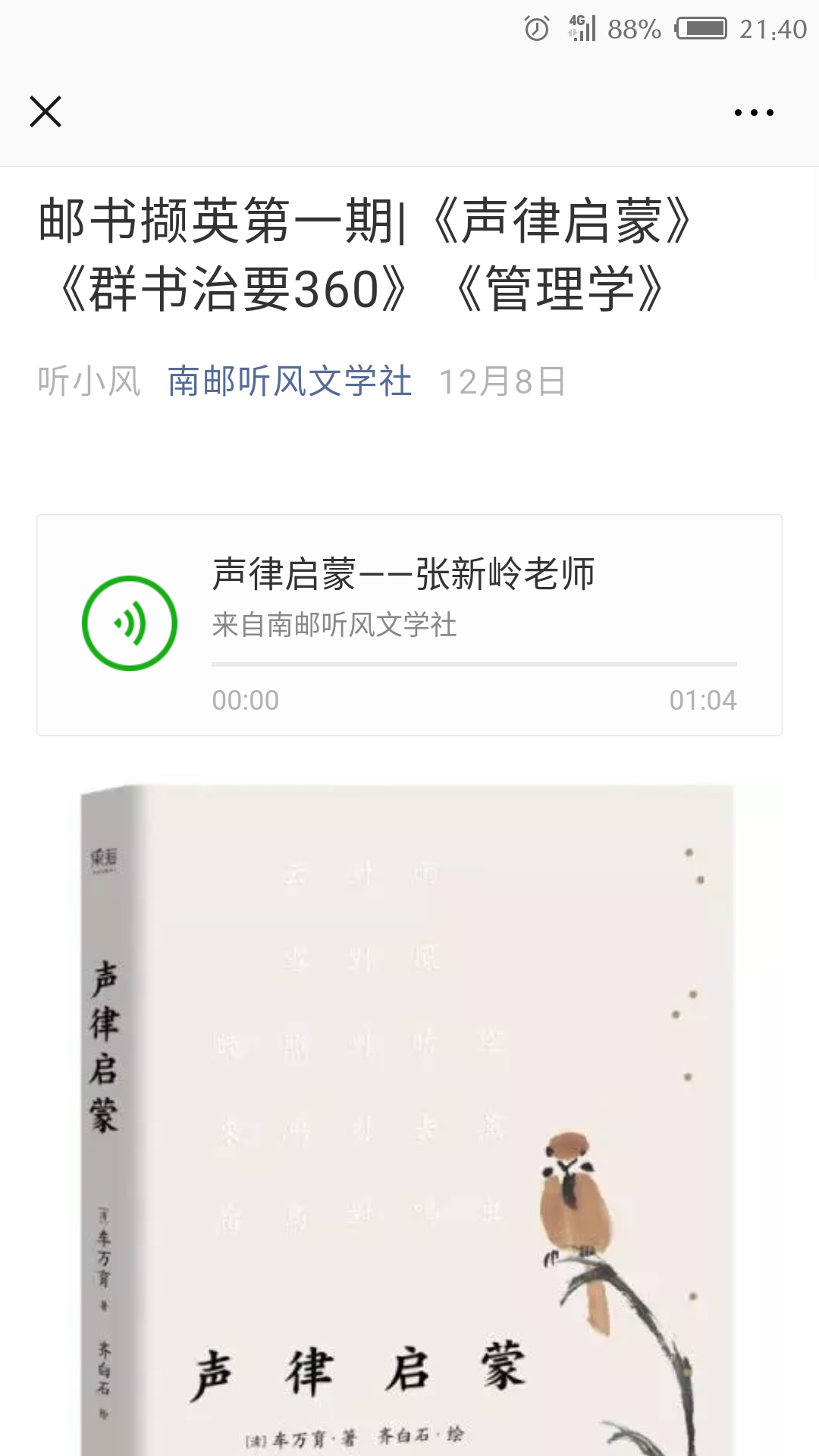Open 南邮听风文学社 account link

click(290, 381)
